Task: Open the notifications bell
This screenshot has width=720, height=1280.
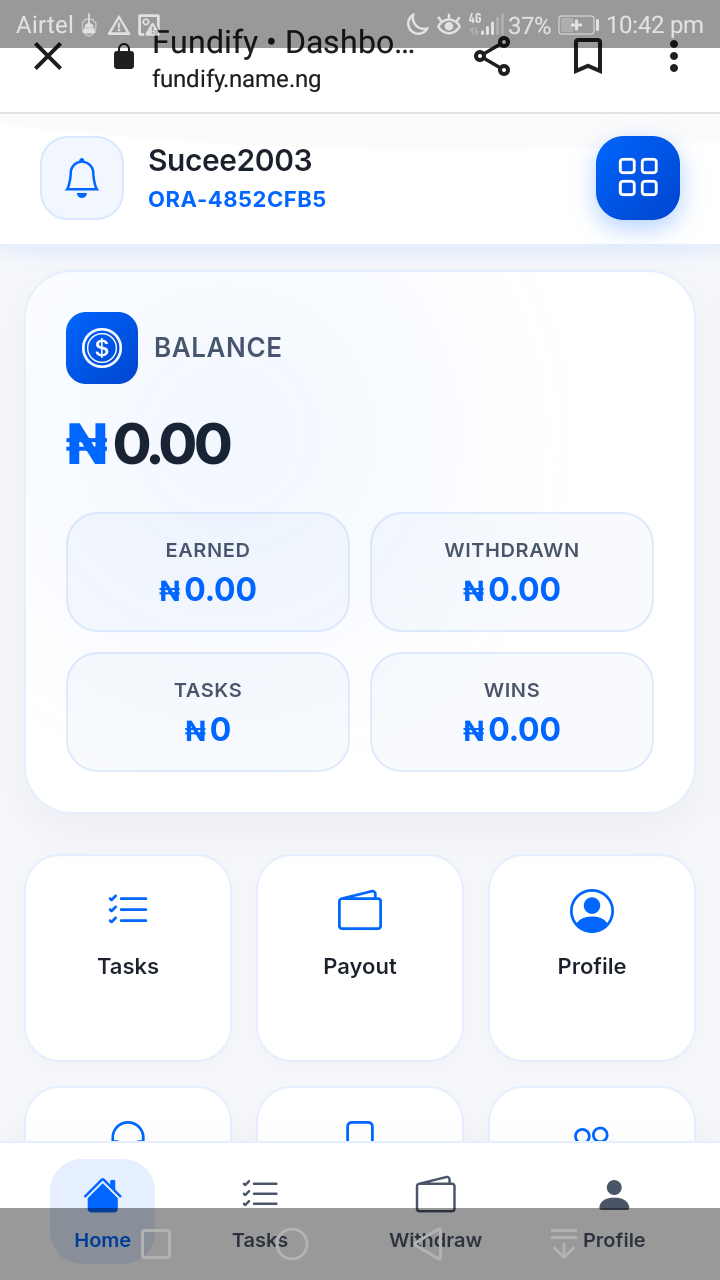Action: pyautogui.click(x=82, y=178)
